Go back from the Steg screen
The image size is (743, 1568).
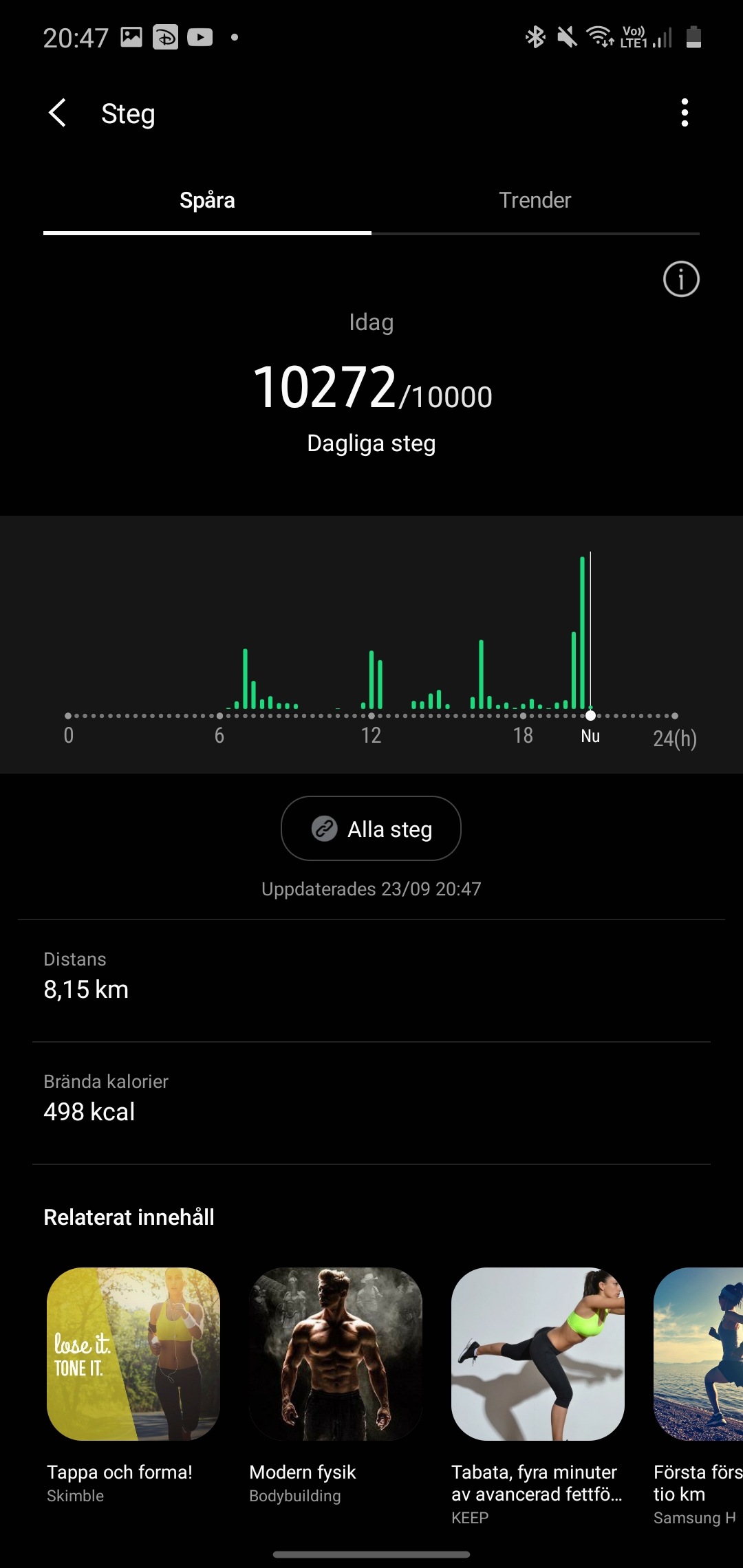click(x=58, y=113)
